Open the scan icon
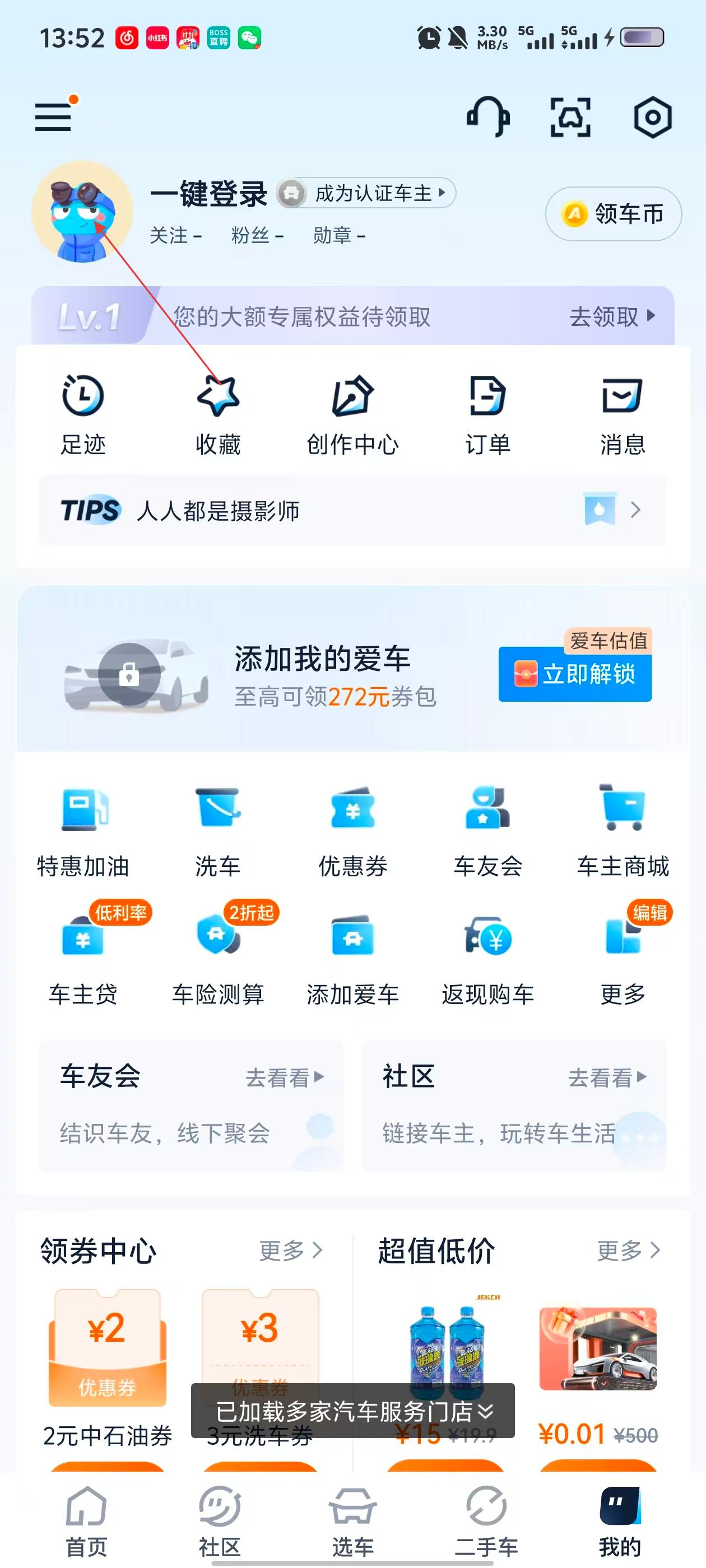The image size is (706, 1568). pyautogui.click(x=570, y=117)
